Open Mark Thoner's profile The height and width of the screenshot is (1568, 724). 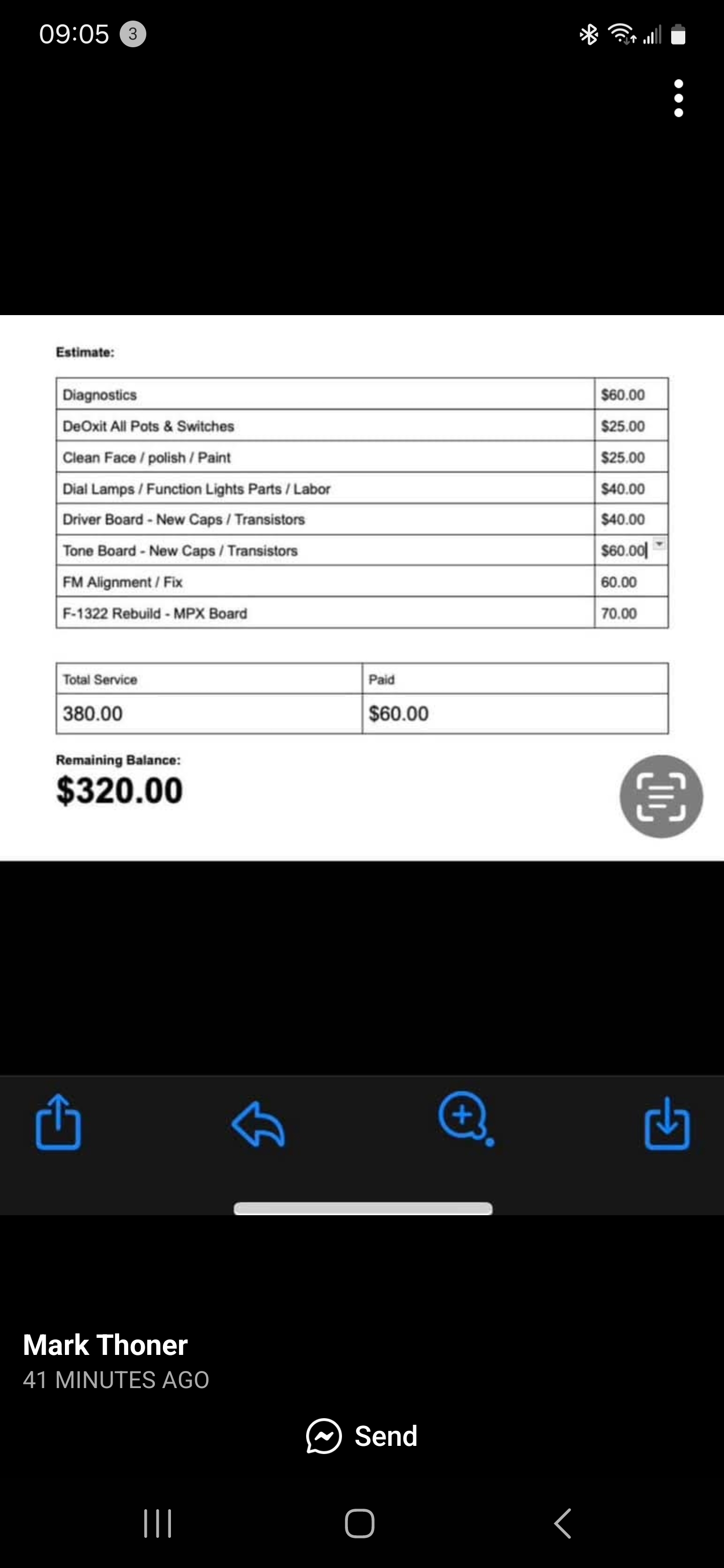coord(106,1344)
